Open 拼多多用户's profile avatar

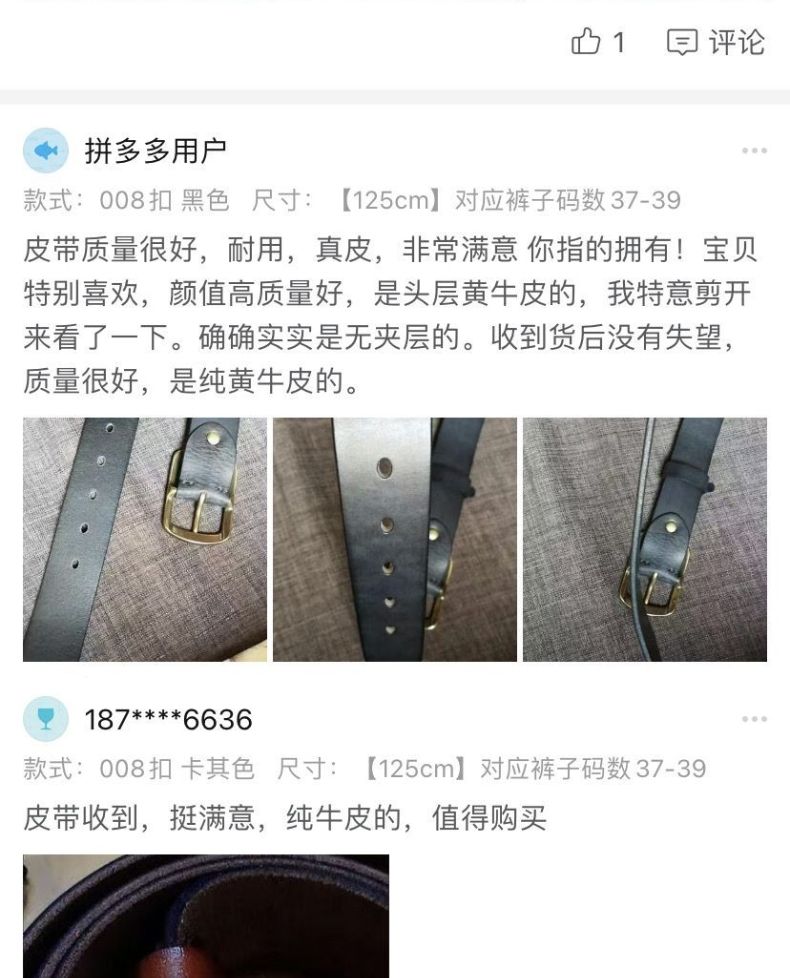click(45, 151)
